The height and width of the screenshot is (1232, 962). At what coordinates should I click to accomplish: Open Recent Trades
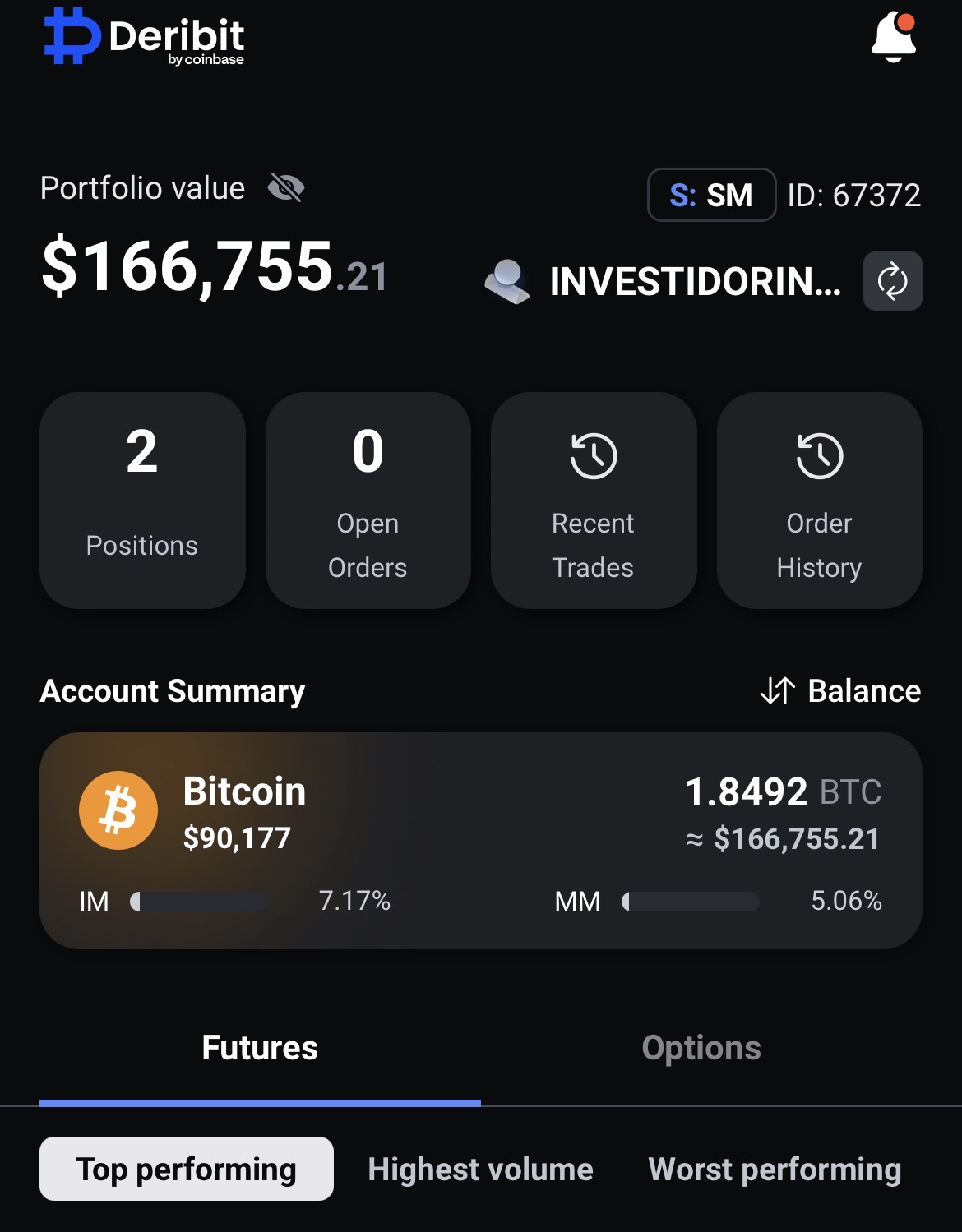tap(593, 500)
